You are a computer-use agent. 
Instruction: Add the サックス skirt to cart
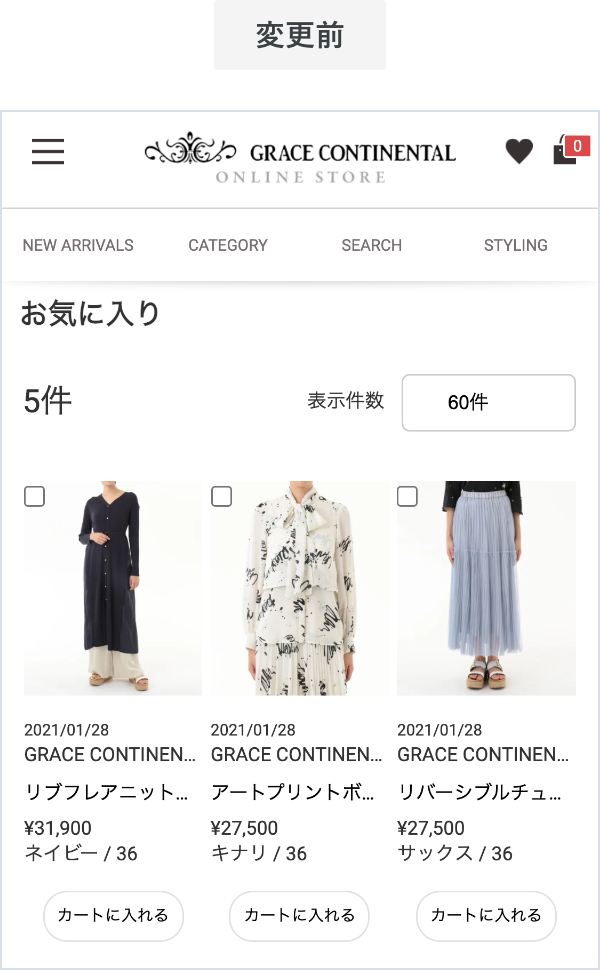(x=486, y=916)
